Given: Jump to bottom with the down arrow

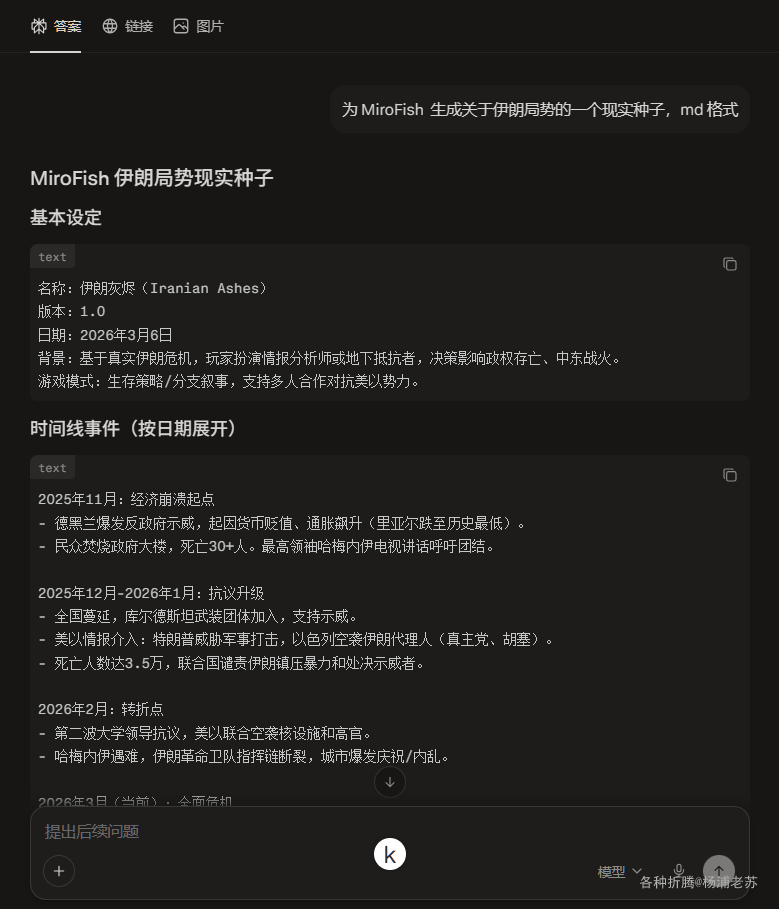Looking at the screenshot, I should pyautogui.click(x=390, y=782).
